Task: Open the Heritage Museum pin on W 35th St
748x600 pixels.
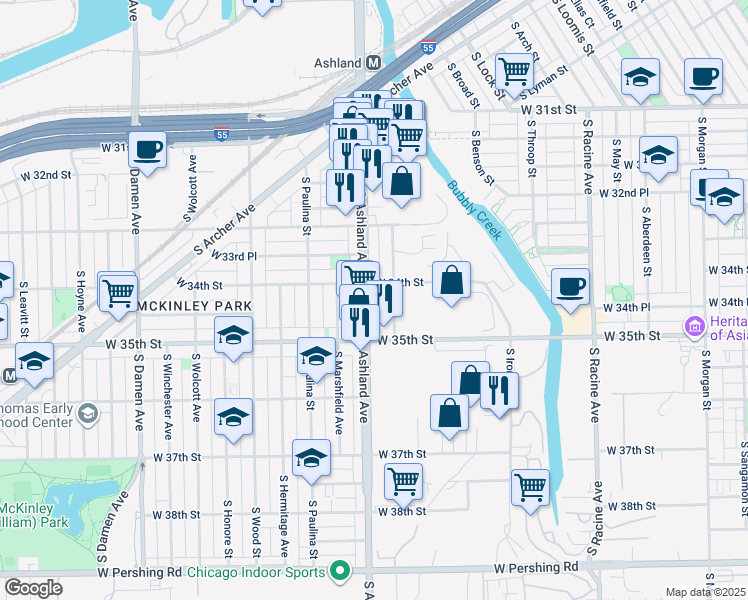Action: [694, 327]
